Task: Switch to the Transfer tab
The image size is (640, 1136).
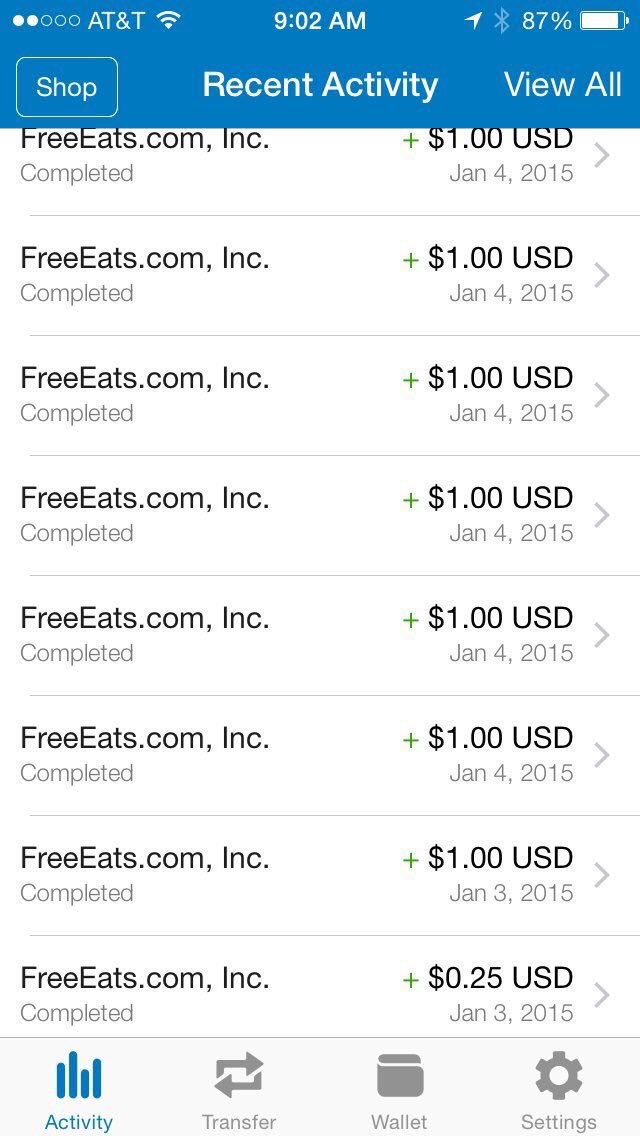Action: pos(239,1088)
